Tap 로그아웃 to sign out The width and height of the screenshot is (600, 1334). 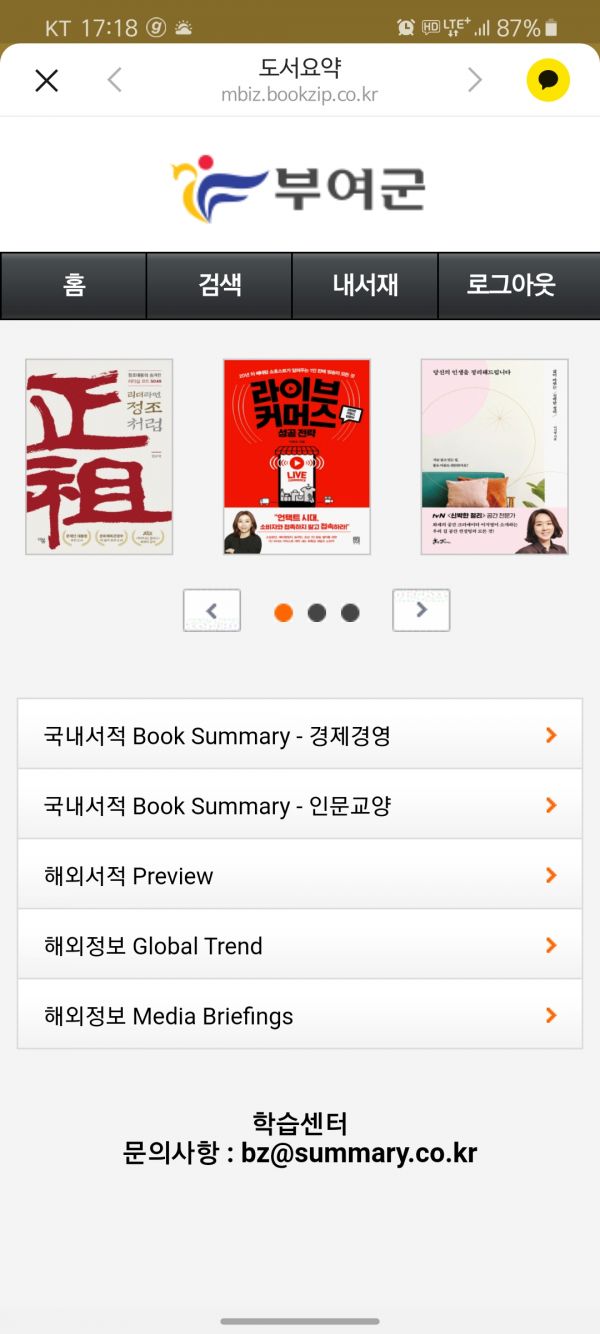coord(511,285)
